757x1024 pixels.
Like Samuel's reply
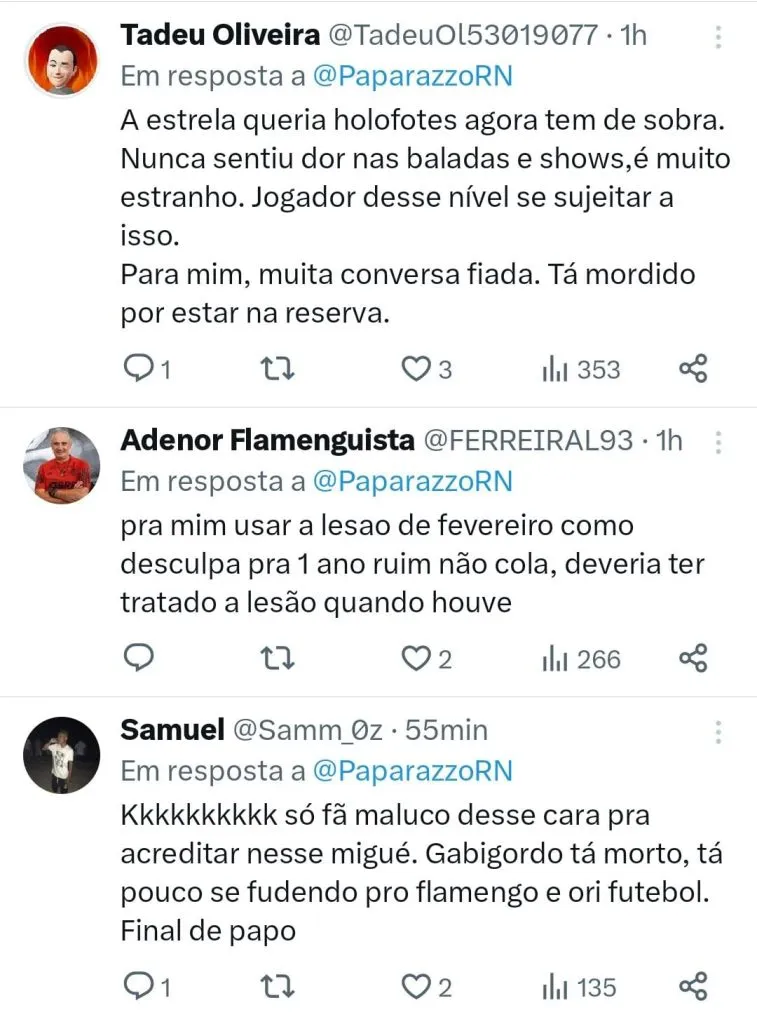click(414, 987)
